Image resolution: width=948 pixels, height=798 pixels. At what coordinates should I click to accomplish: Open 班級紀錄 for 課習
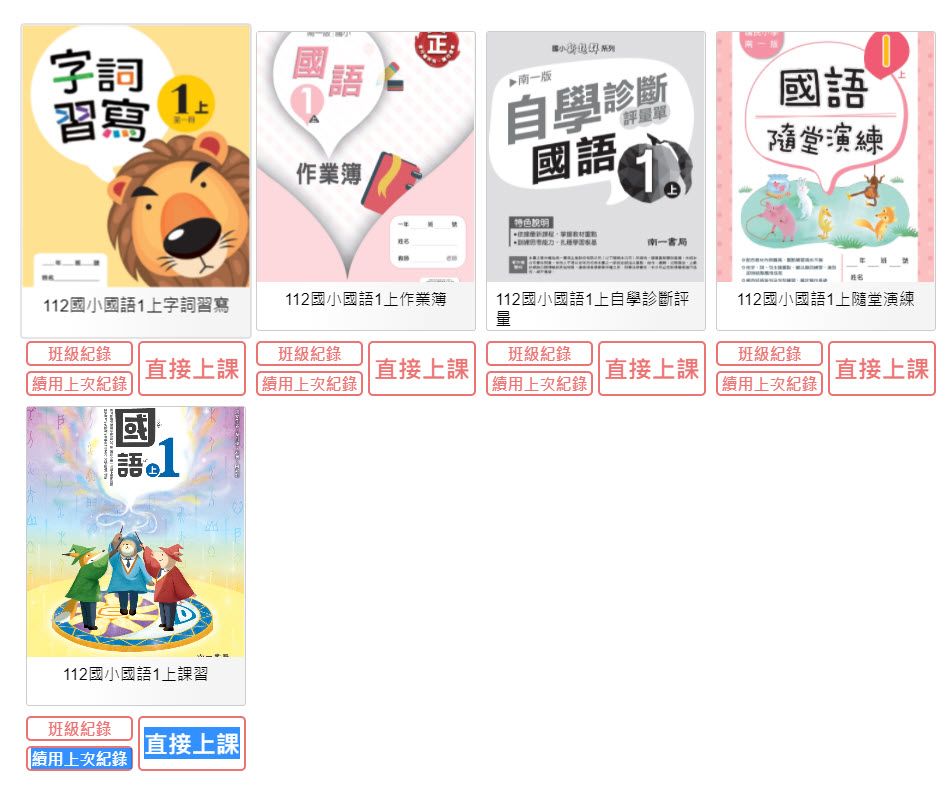(x=79, y=729)
